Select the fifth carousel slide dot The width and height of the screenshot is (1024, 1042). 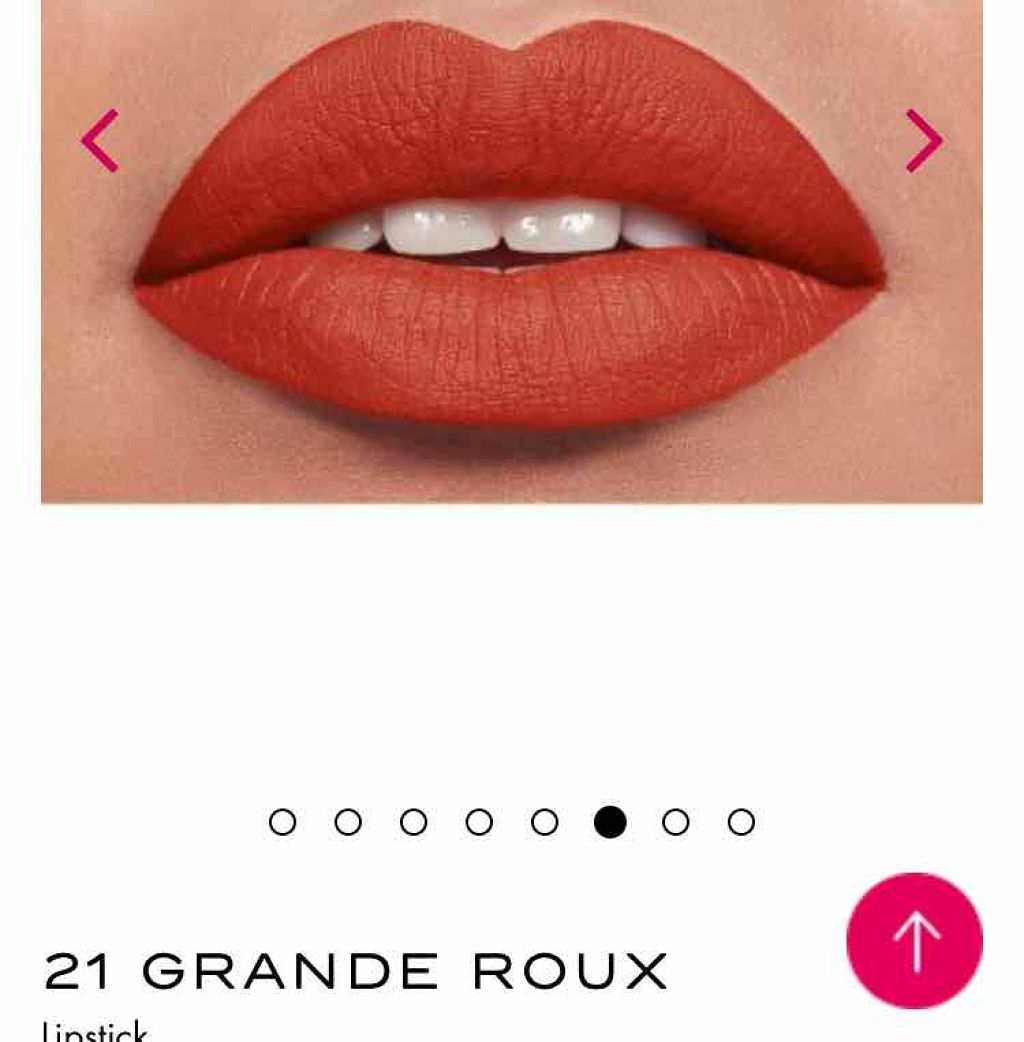[545, 822]
